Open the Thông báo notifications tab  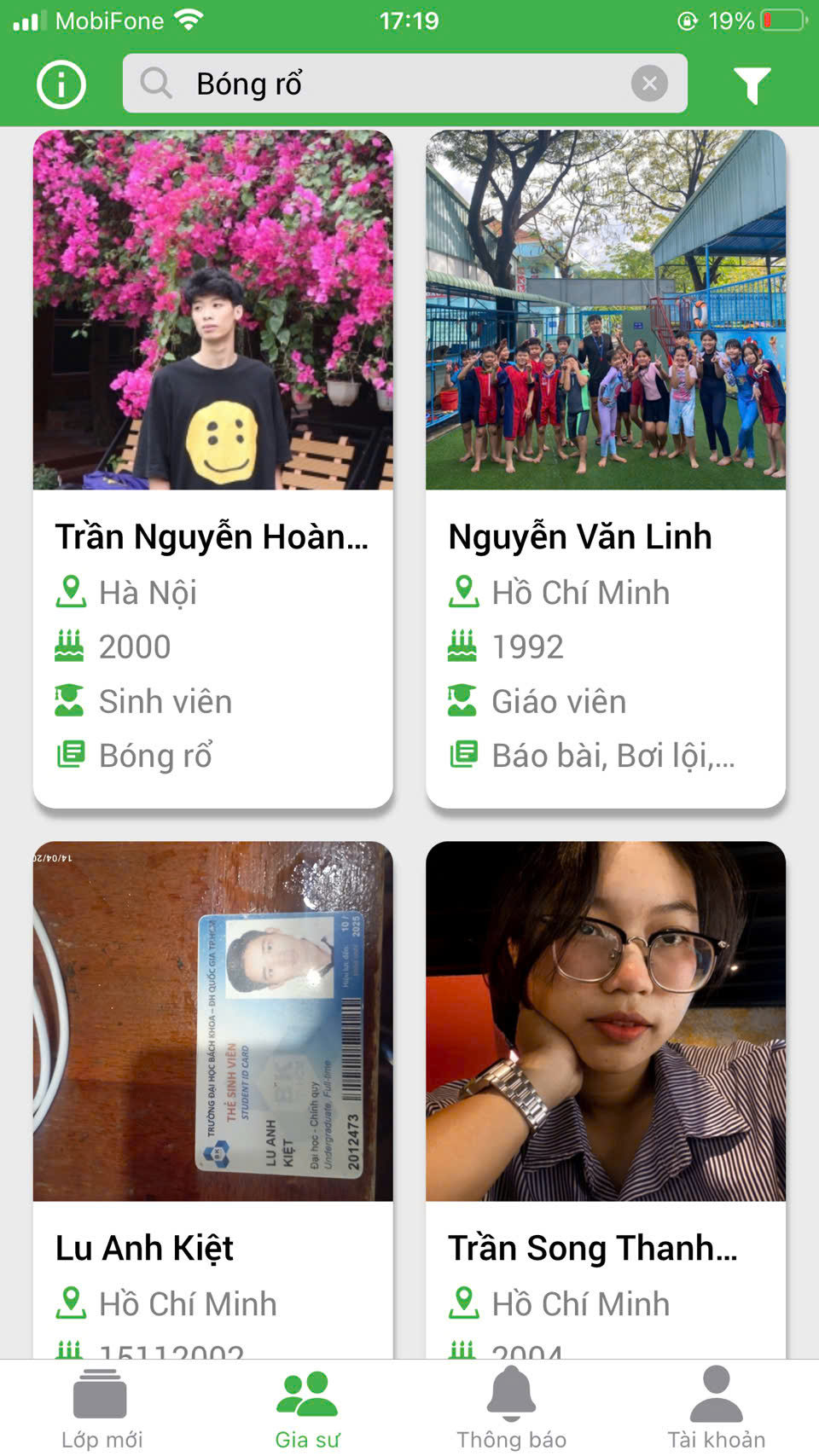coord(512,1409)
